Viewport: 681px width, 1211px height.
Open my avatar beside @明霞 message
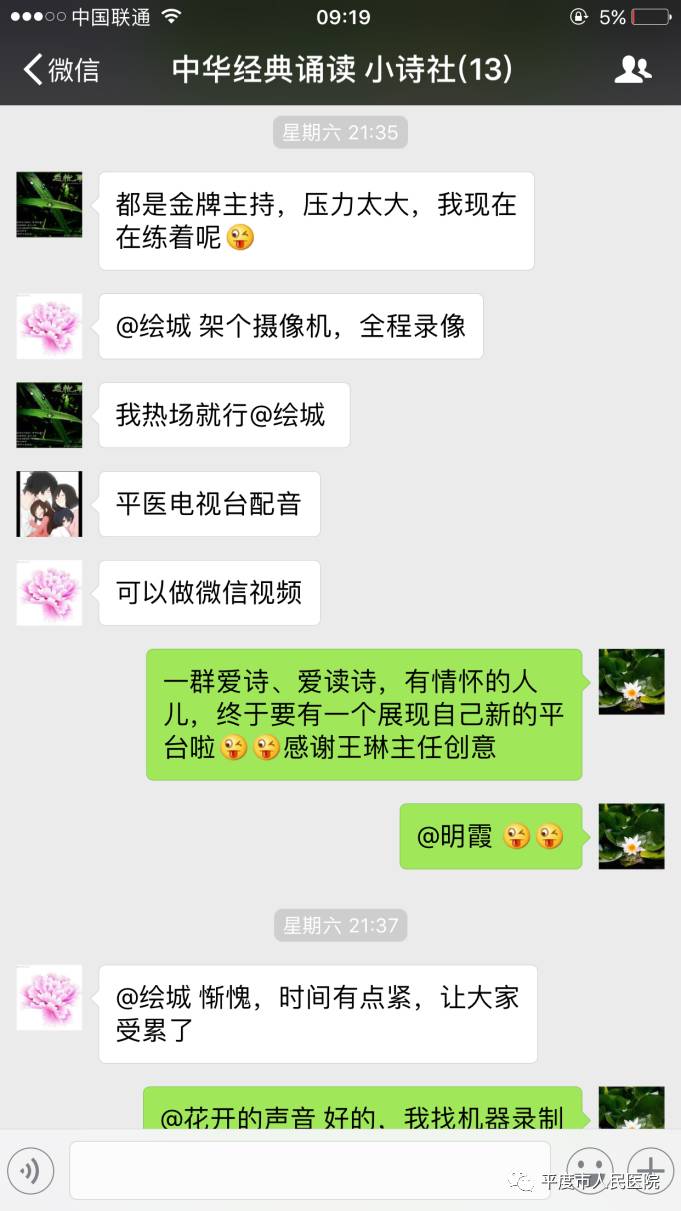(631, 836)
